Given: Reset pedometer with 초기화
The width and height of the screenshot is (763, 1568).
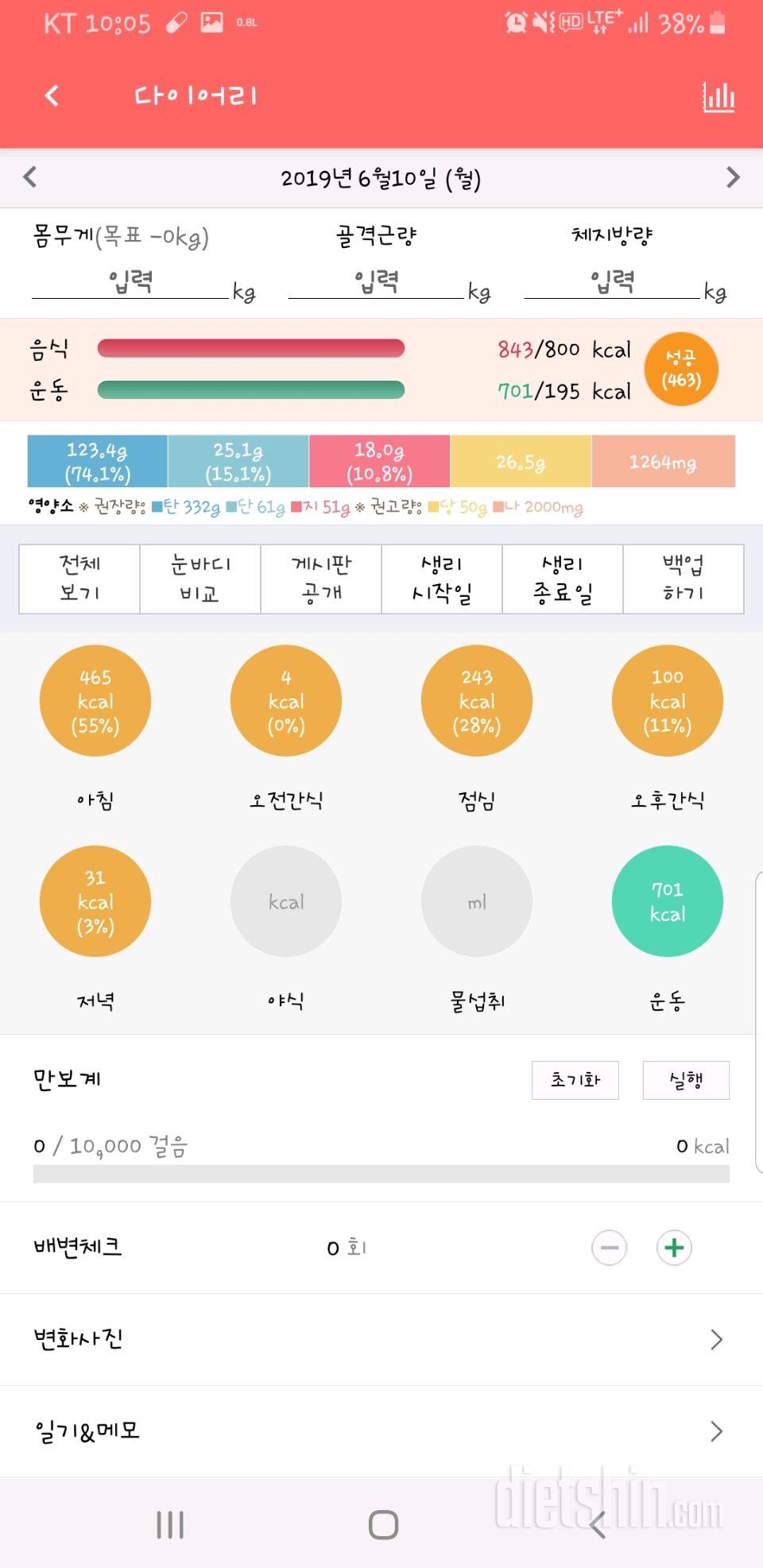Looking at the screenshot, I should pyautogui.click(x=575, y=1080).
